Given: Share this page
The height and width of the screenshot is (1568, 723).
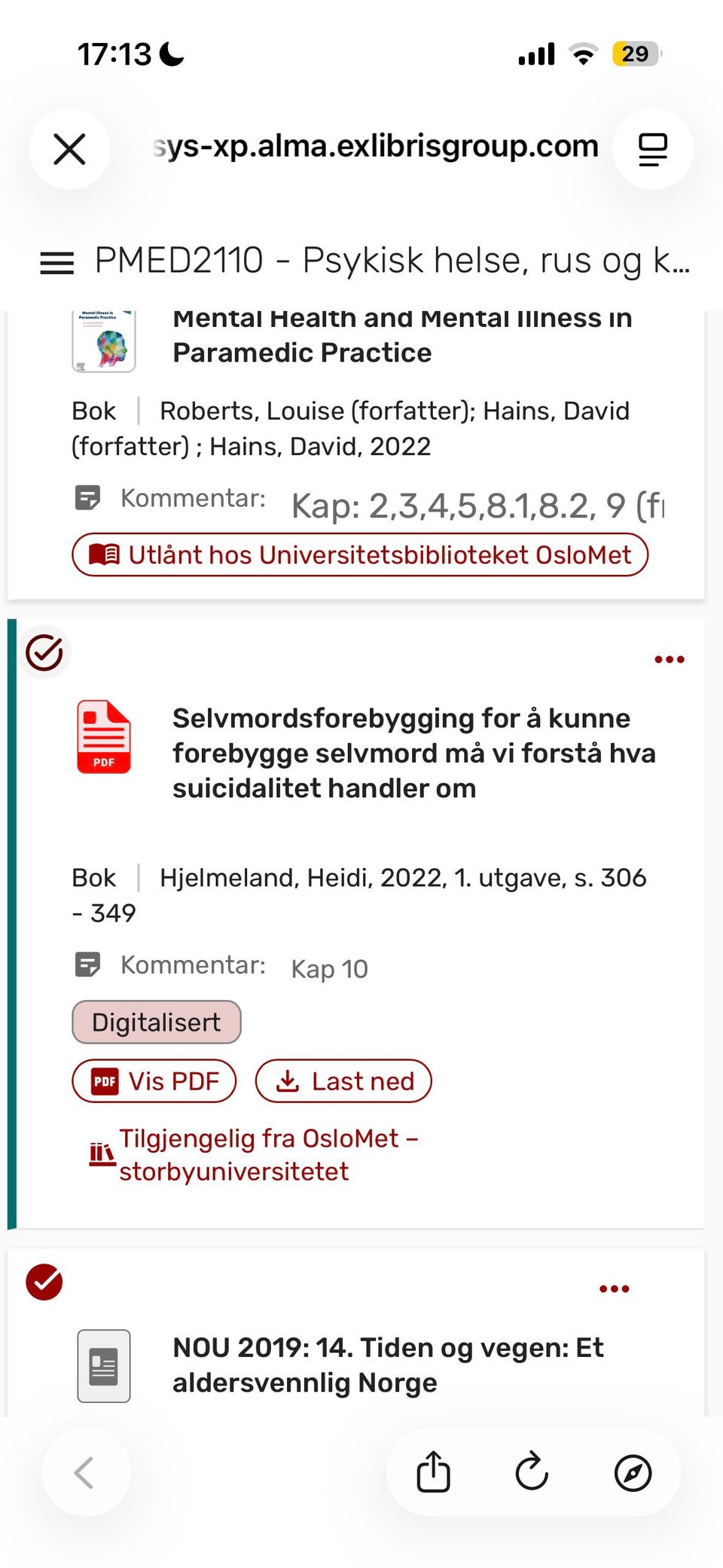Looking at the screenshot, I should [x=433, y=1472].
